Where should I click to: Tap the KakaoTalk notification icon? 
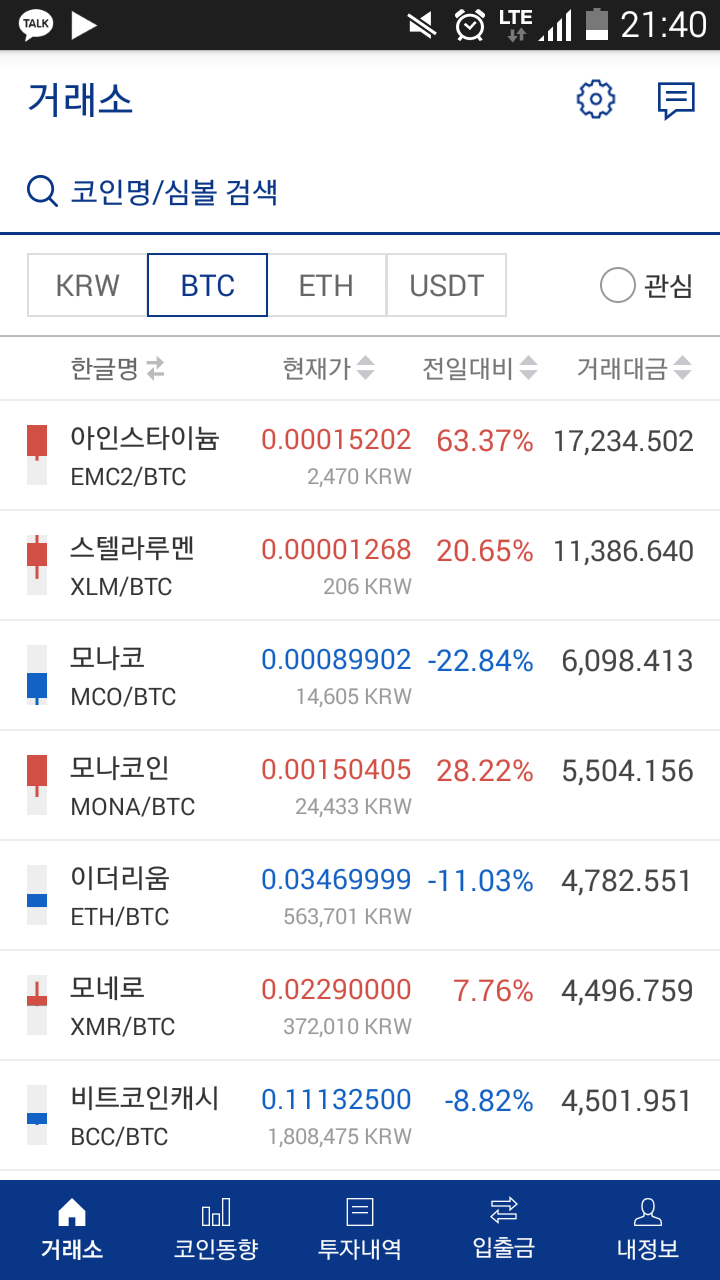tap(35, 23)
